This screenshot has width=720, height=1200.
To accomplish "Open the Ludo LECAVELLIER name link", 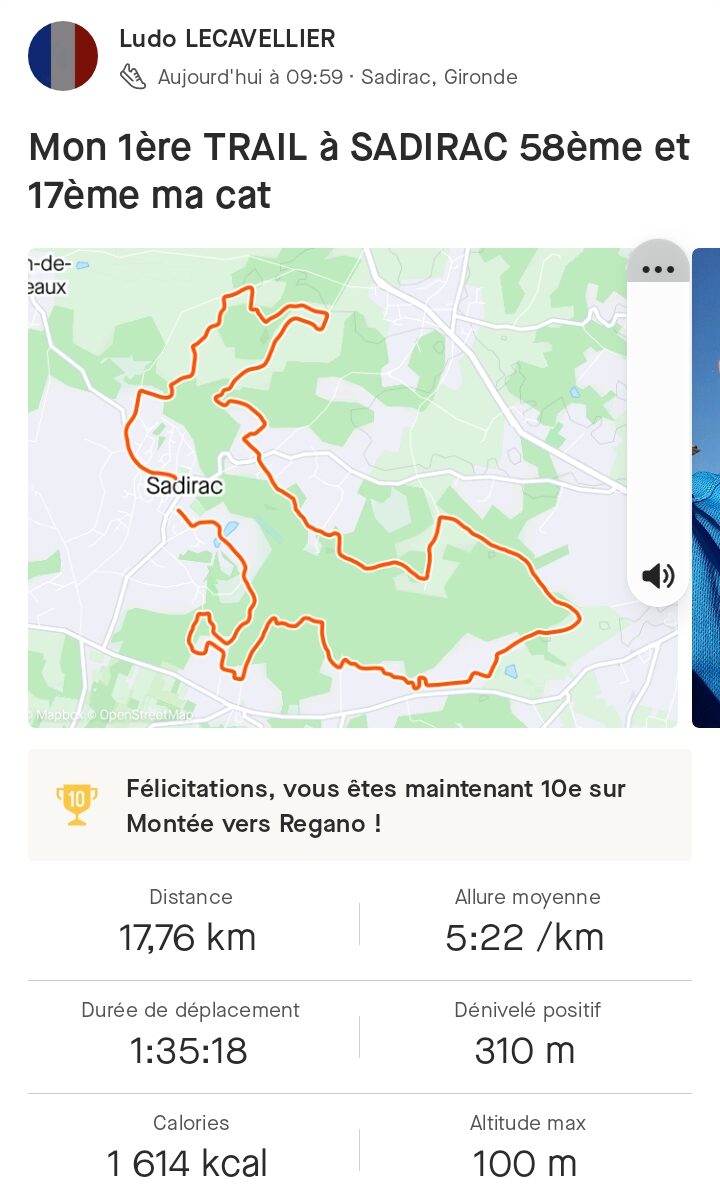I will 227,39.
